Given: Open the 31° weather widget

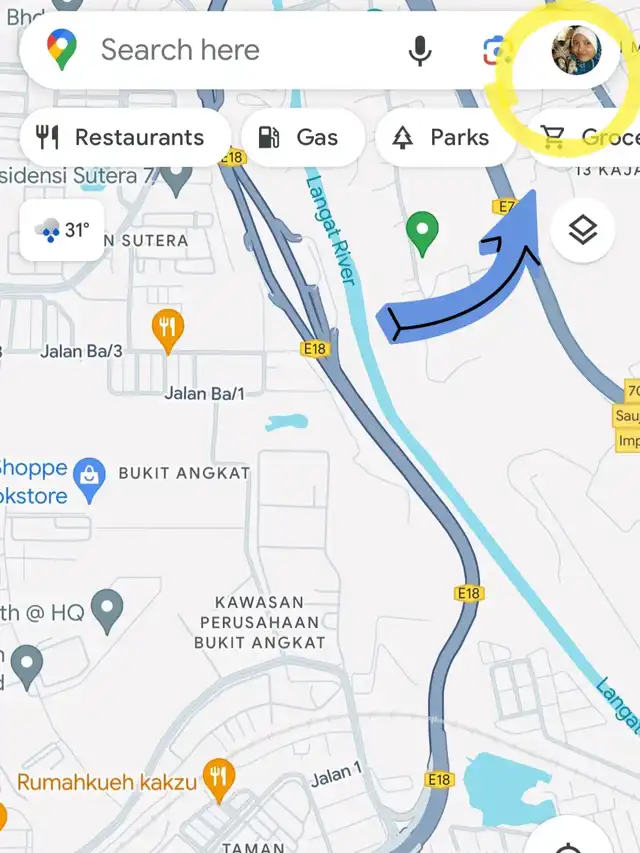Looking at the screenshot, I should point(61,230).
